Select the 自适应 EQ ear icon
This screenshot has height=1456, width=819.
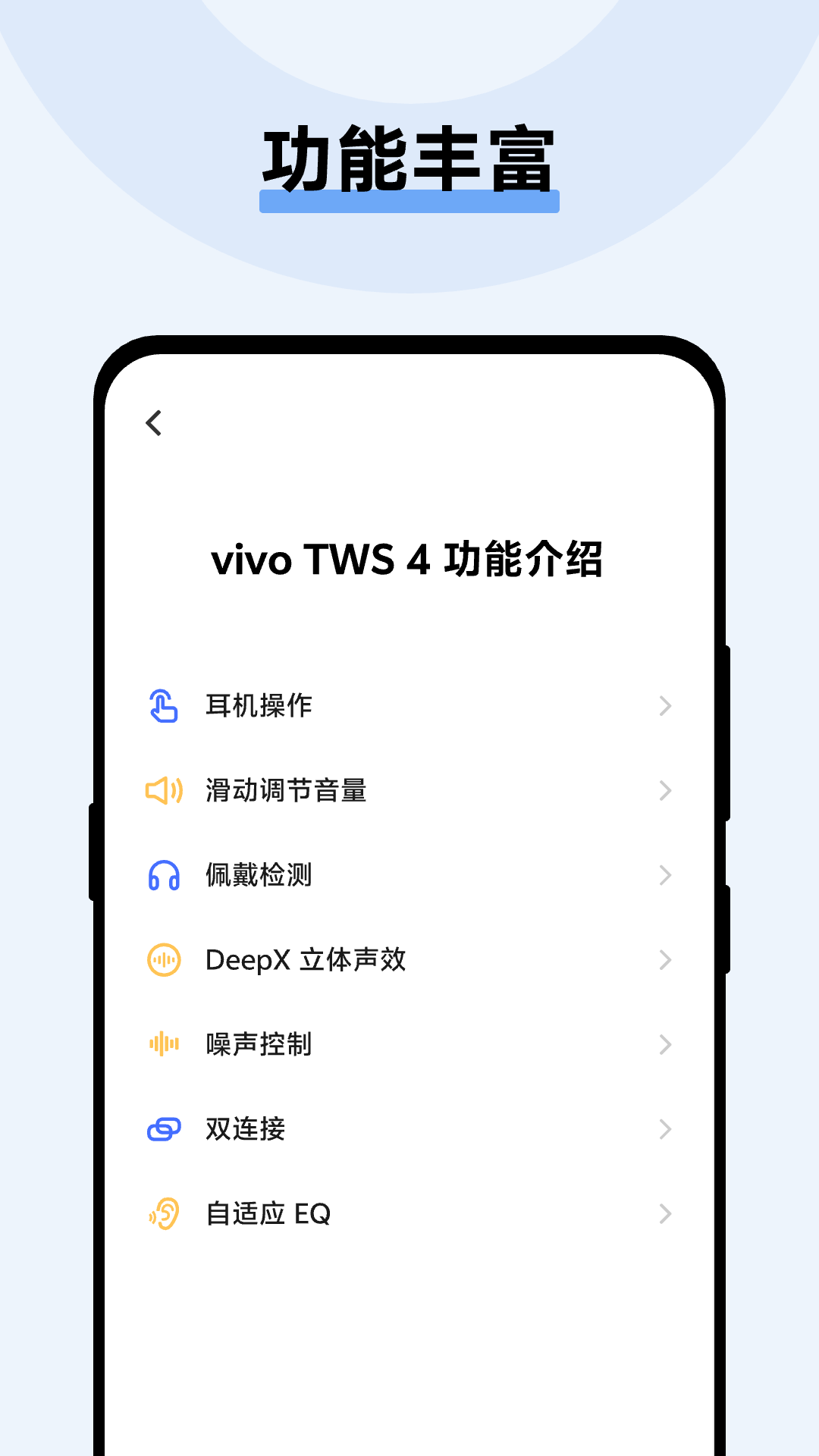162,1213
